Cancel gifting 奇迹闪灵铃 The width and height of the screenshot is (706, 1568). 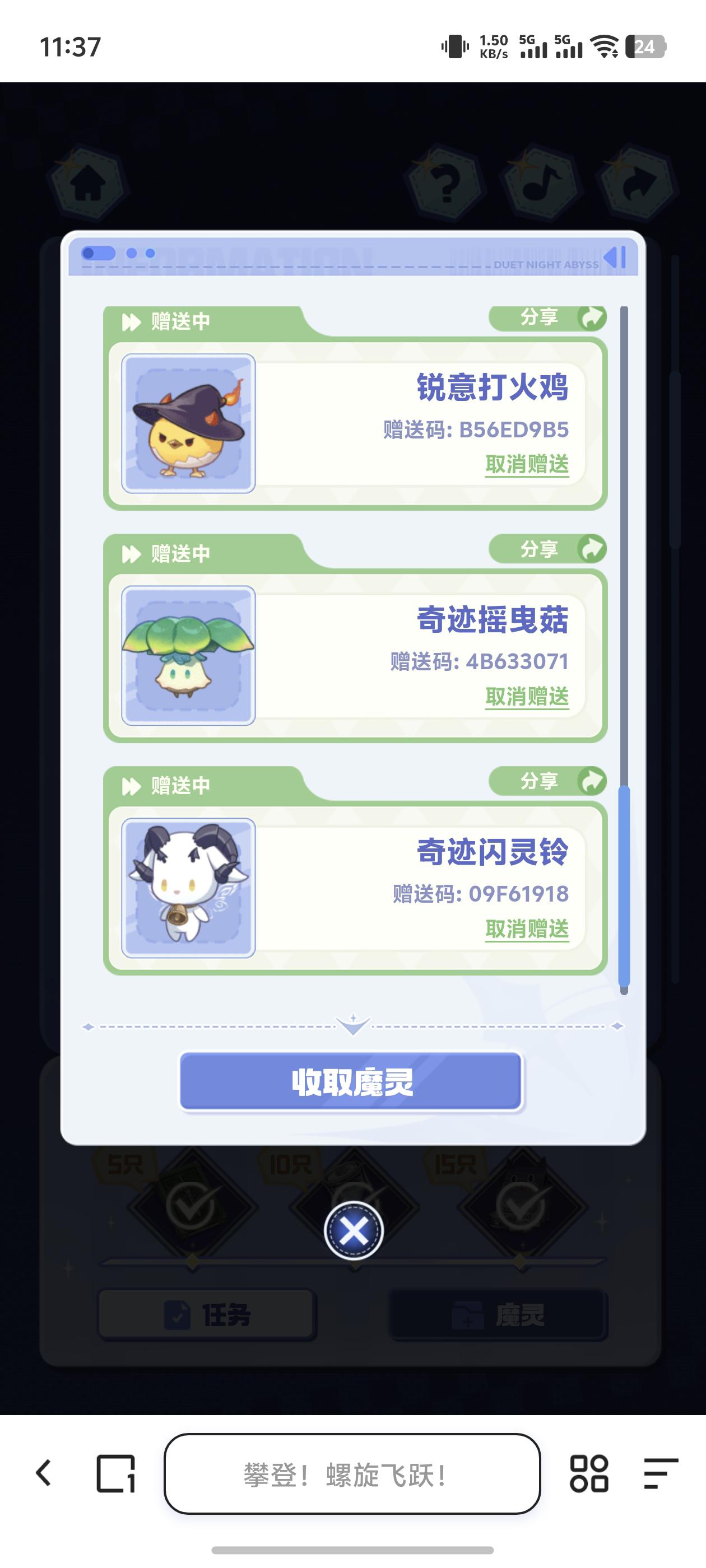pos(527,929)
